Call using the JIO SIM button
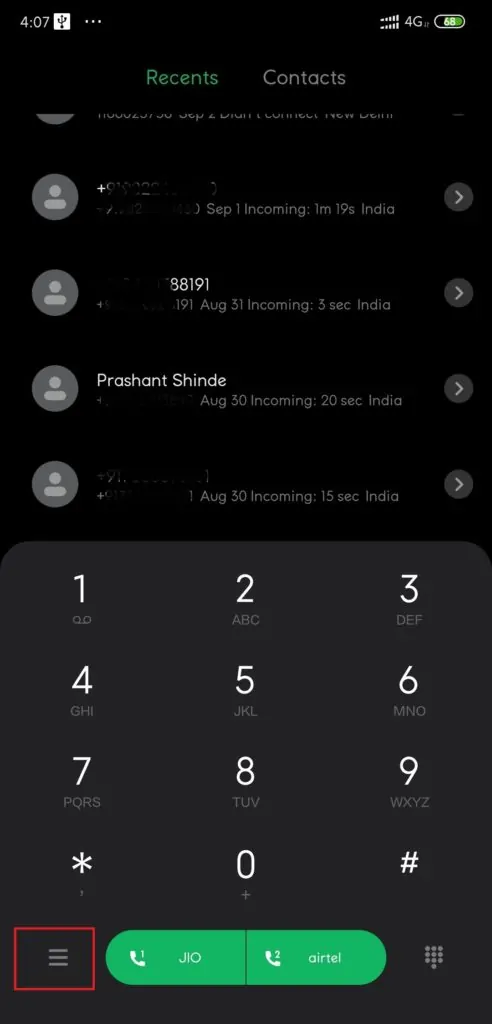This screenshot has width=492, height=1024. click(175, 957)
